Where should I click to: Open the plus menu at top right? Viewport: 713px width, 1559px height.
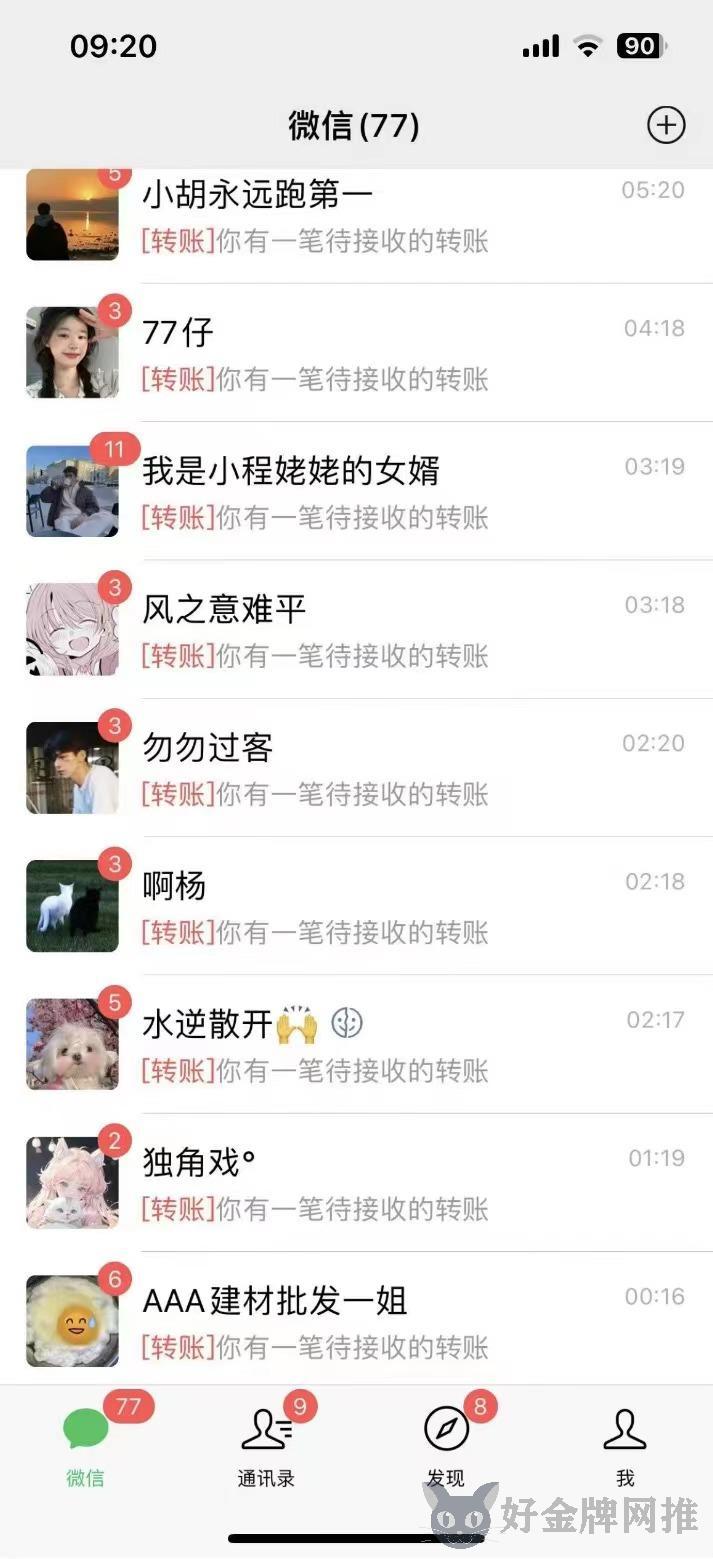666,125
